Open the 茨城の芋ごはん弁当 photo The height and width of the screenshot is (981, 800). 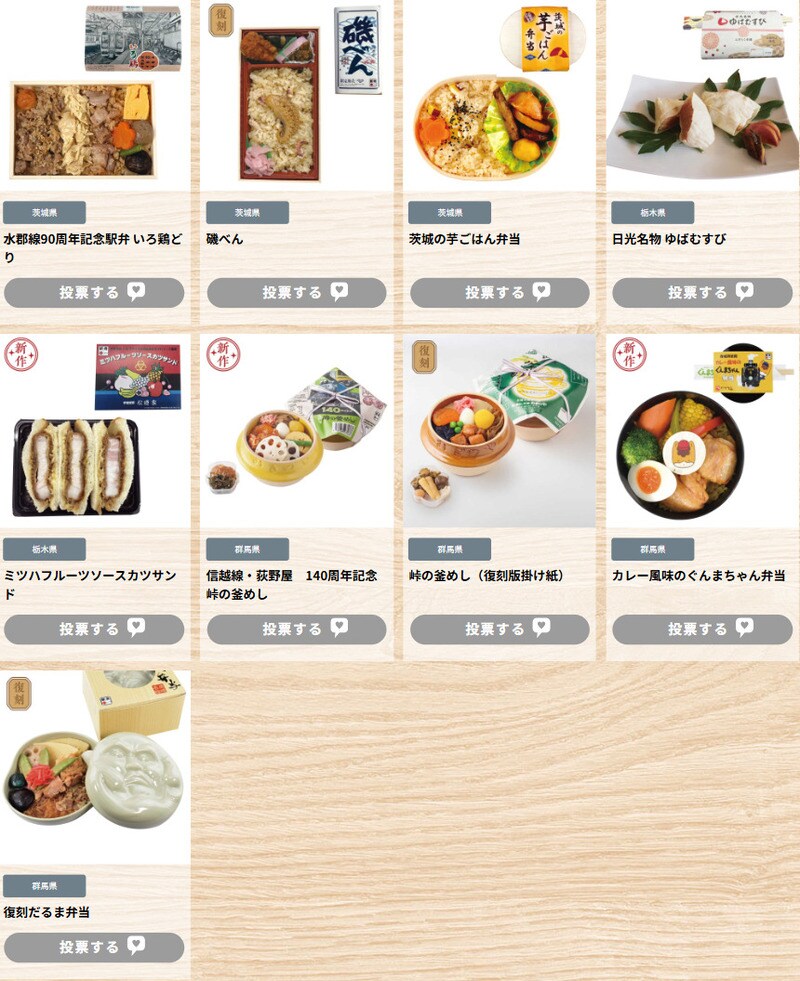[x=499, y=95]
